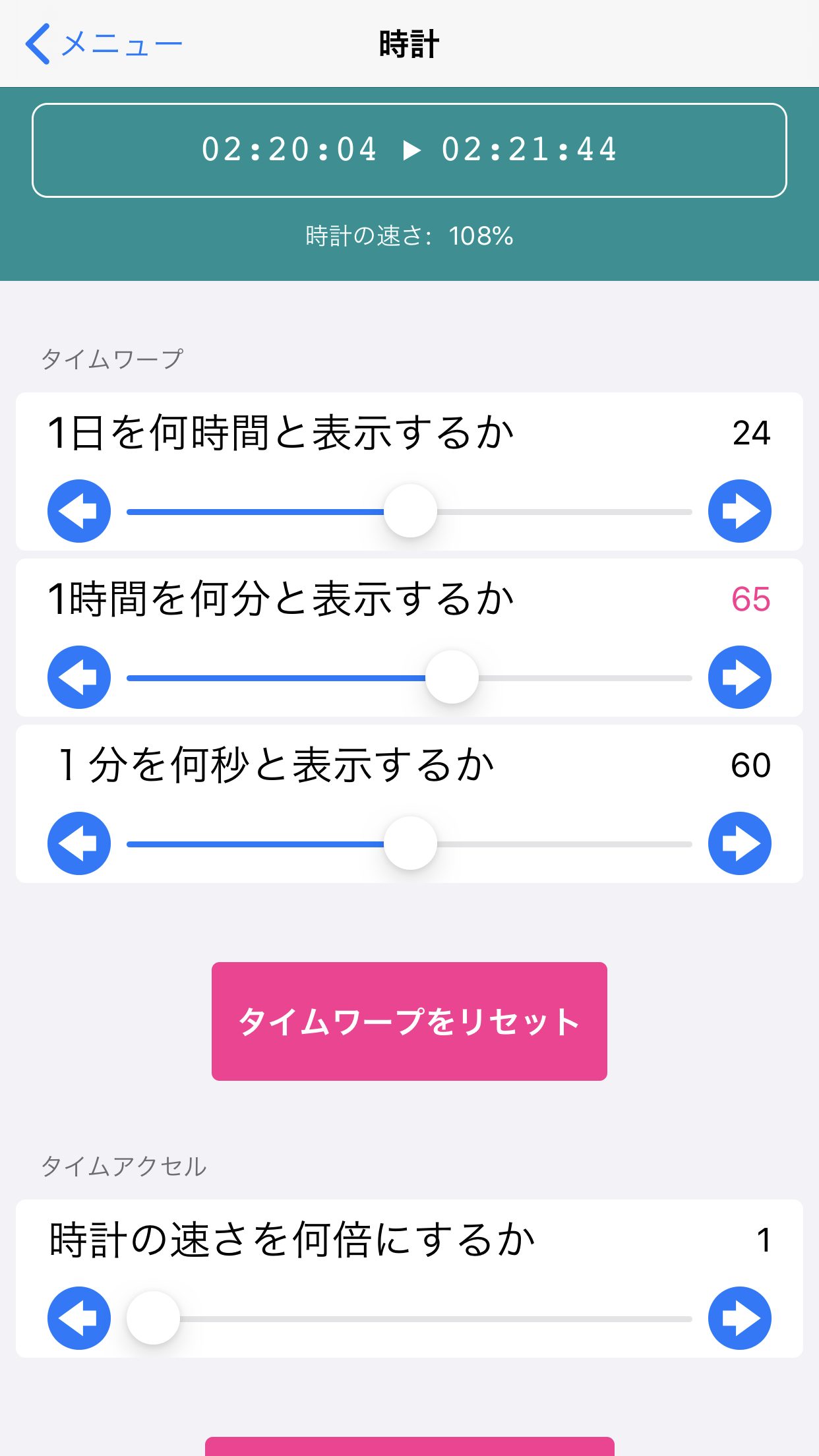
Task: Decrease seconds per minute with left arrow
Action: point(79,843)
